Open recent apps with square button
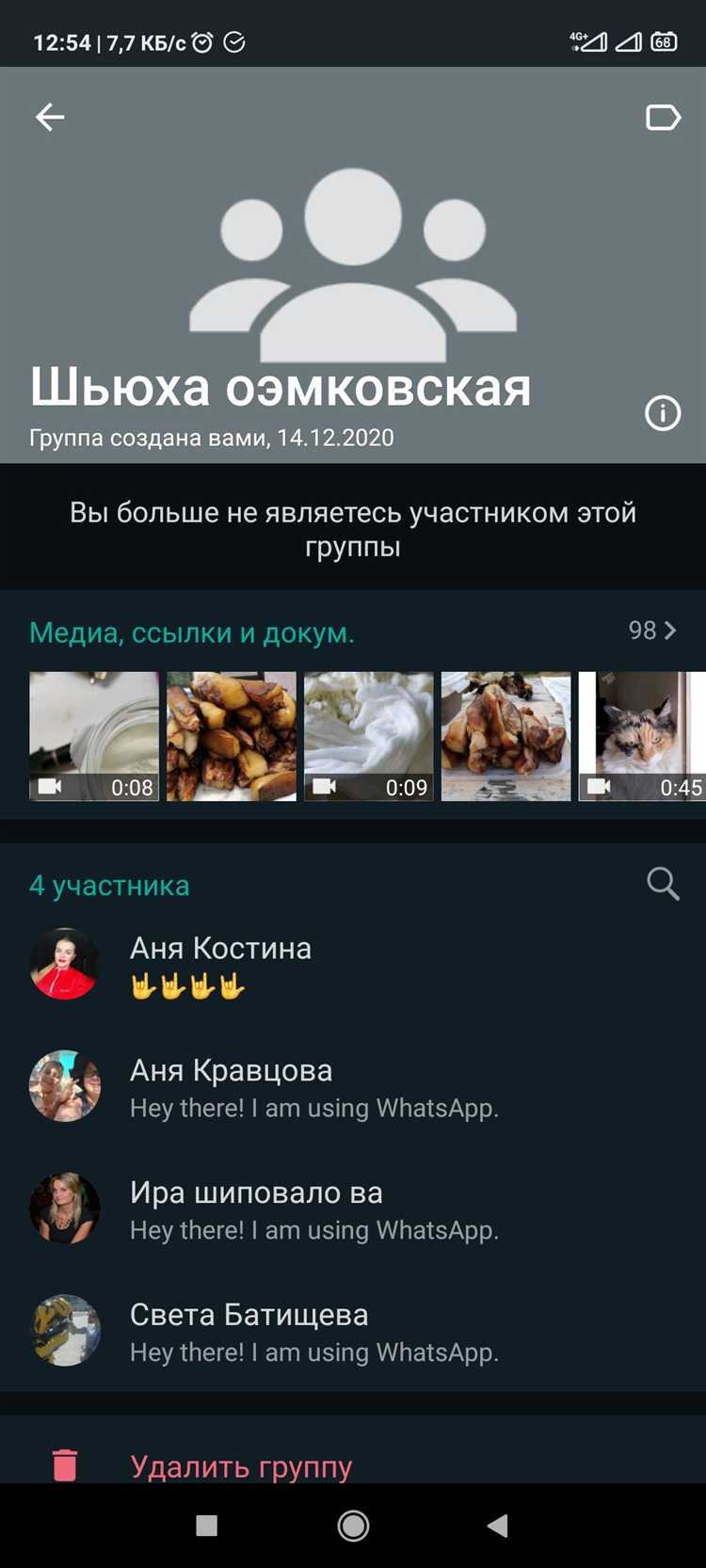Viewport: 706px width, 1568px height. coord(206,1526)
